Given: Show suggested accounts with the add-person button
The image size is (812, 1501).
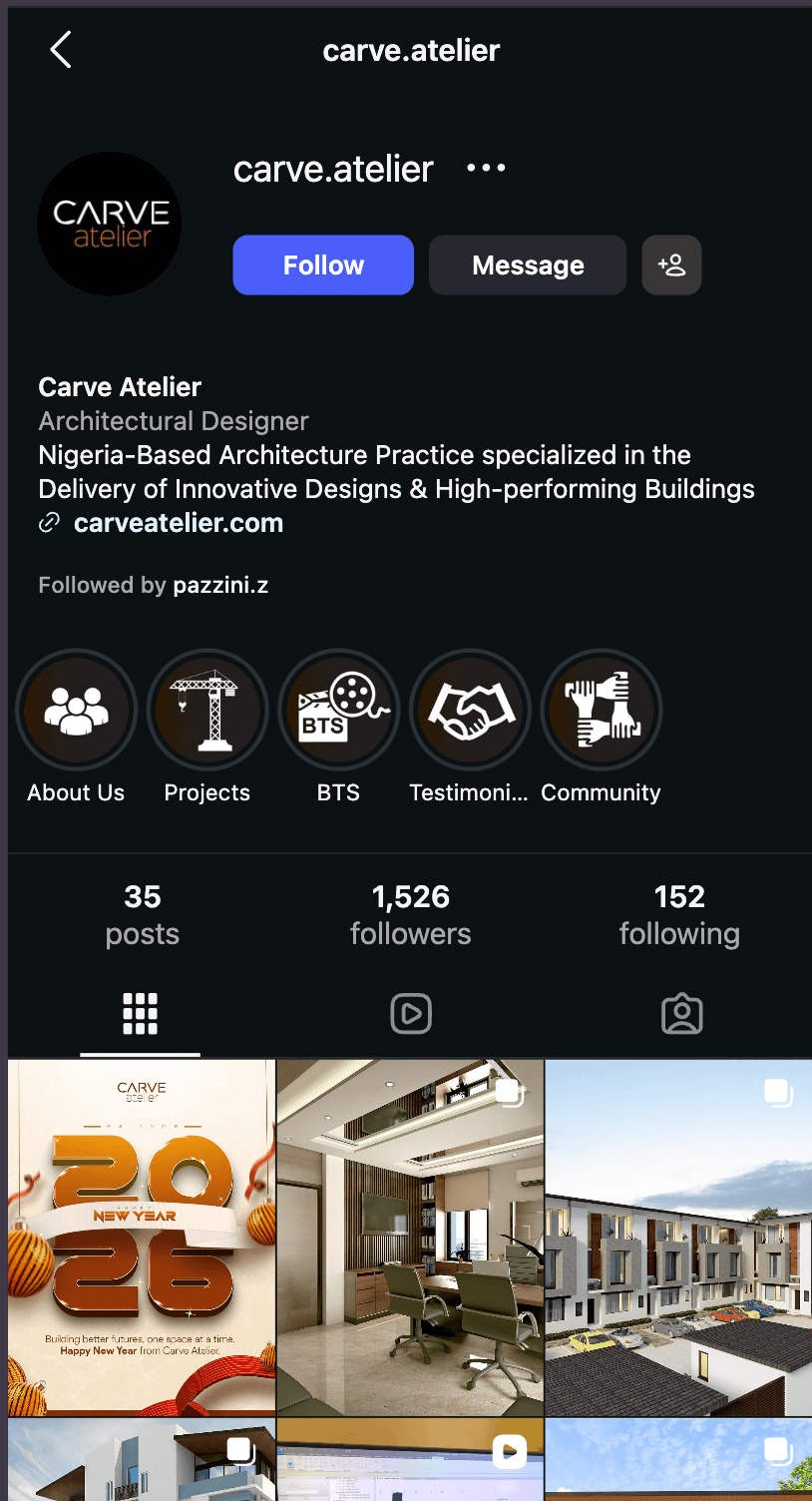Looking at the screenshot, I should 671,265.
